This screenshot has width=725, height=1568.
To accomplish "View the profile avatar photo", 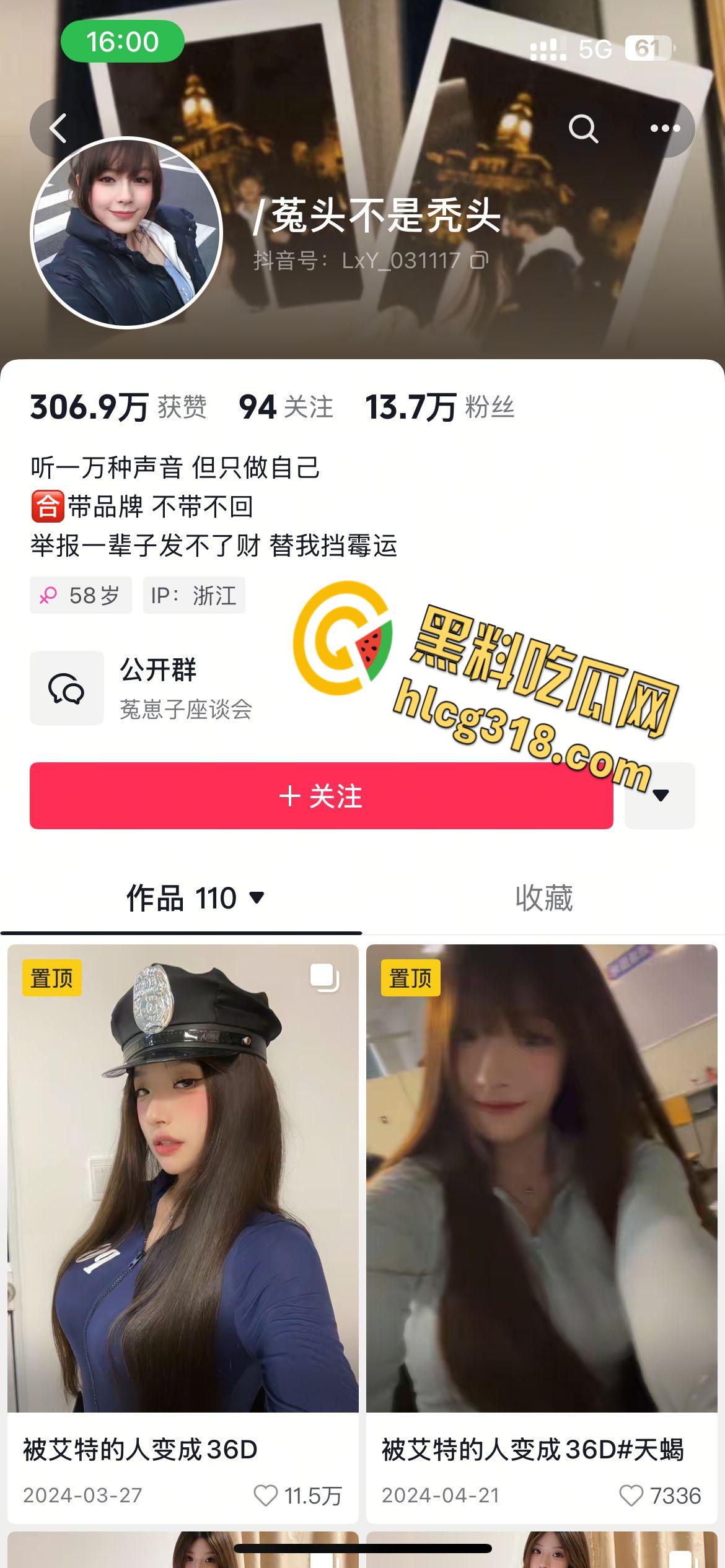I will pos(126,232).
